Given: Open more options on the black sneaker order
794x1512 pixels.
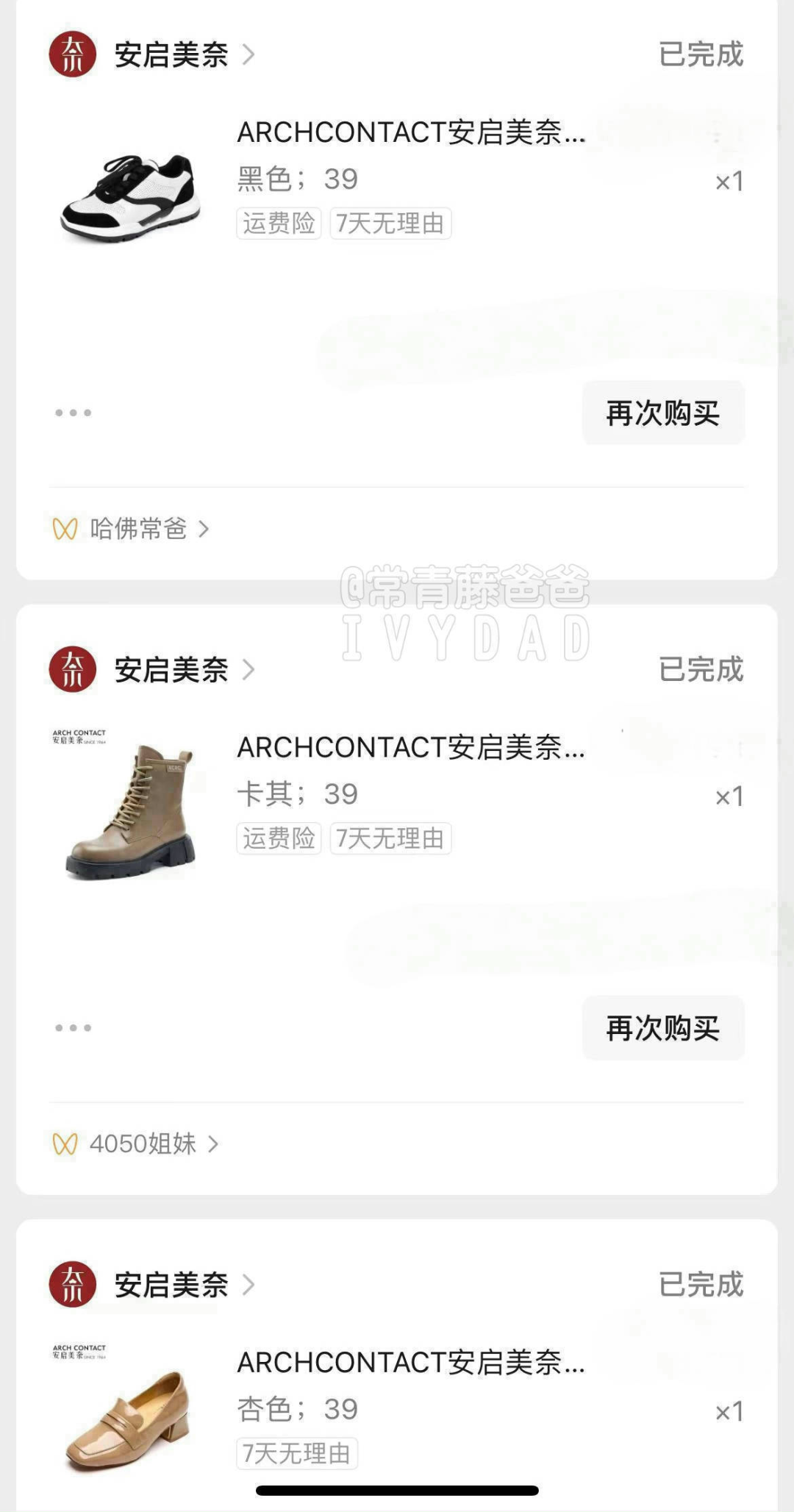Looking at the screenshot, I should click(73, 413).
